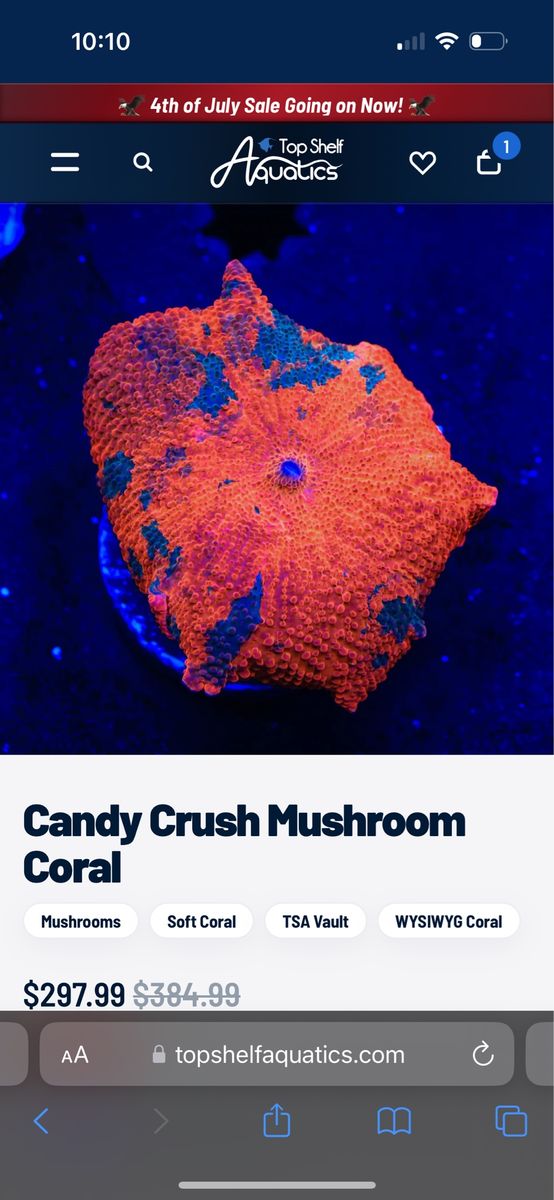
Task: Open the Candy Crush Mushroom product image
Action: [x=277, y=479]
